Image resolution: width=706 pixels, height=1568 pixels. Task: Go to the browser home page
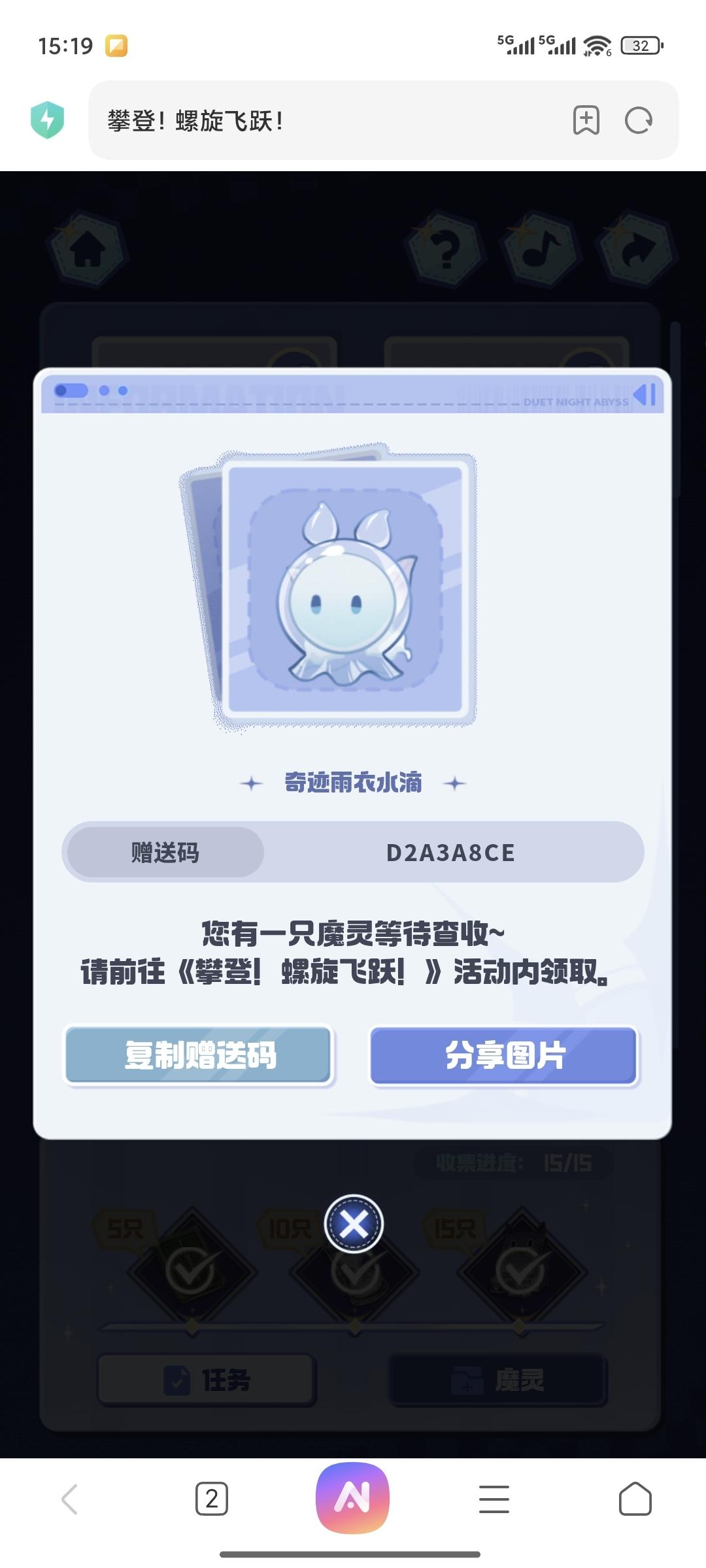635,1499
